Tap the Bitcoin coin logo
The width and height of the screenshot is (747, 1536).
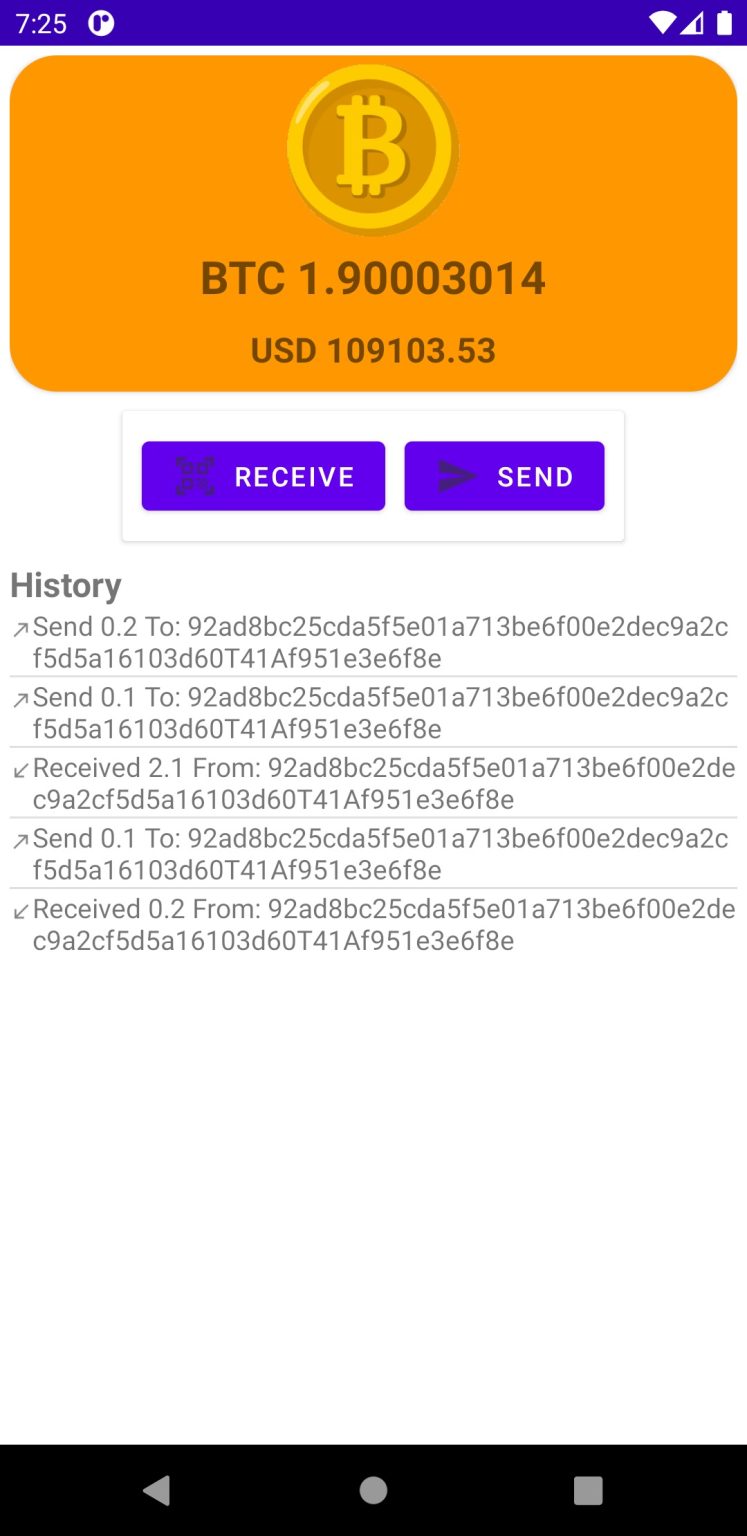click(373, 147)
